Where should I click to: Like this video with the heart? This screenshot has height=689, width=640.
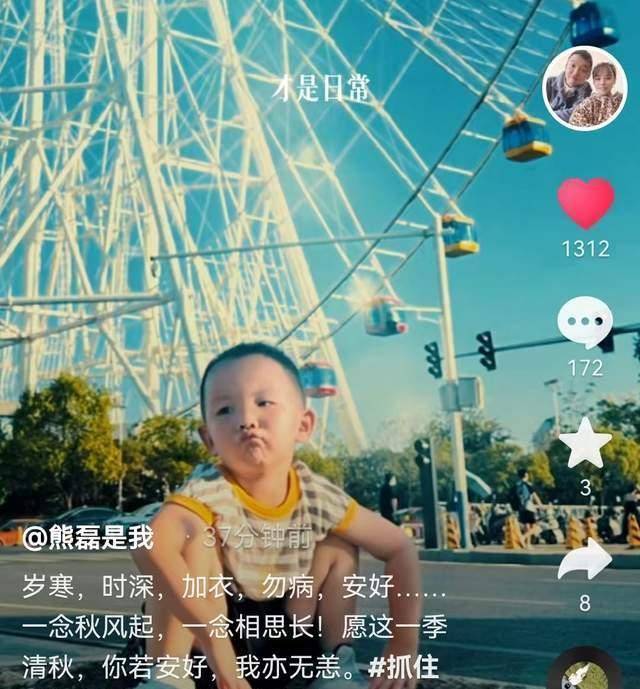point(585,203)
